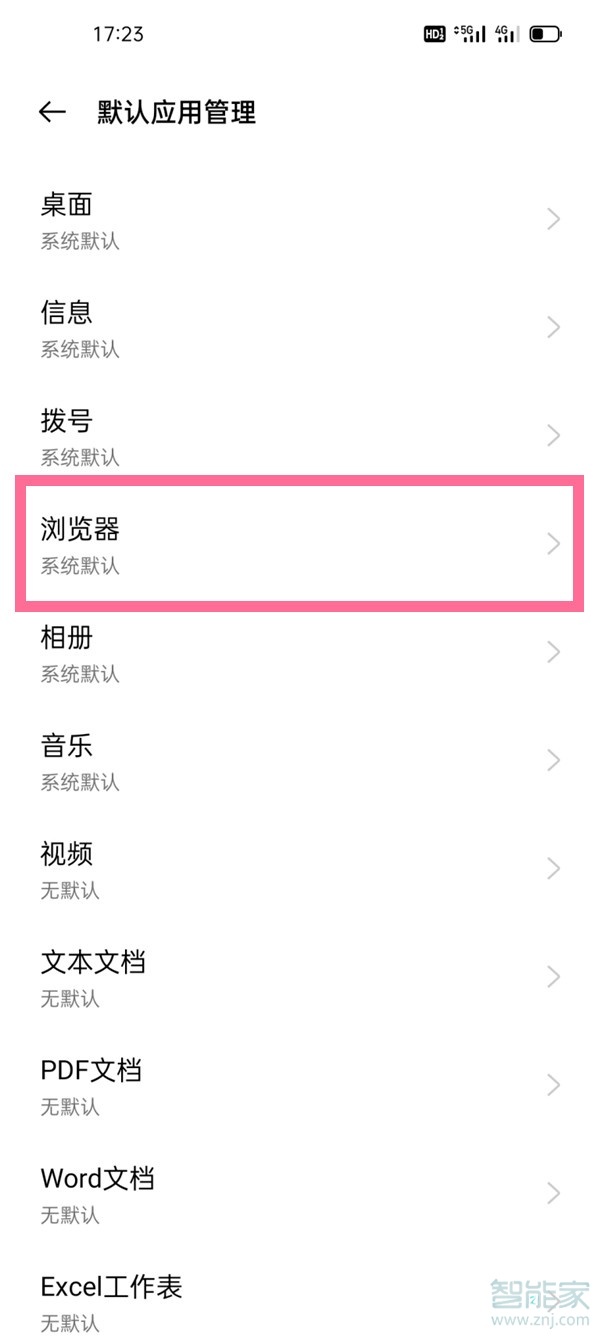This screenshot has width=600, height=1339.
Task: Go back from 默认应用管理
Action: [52, 112]
